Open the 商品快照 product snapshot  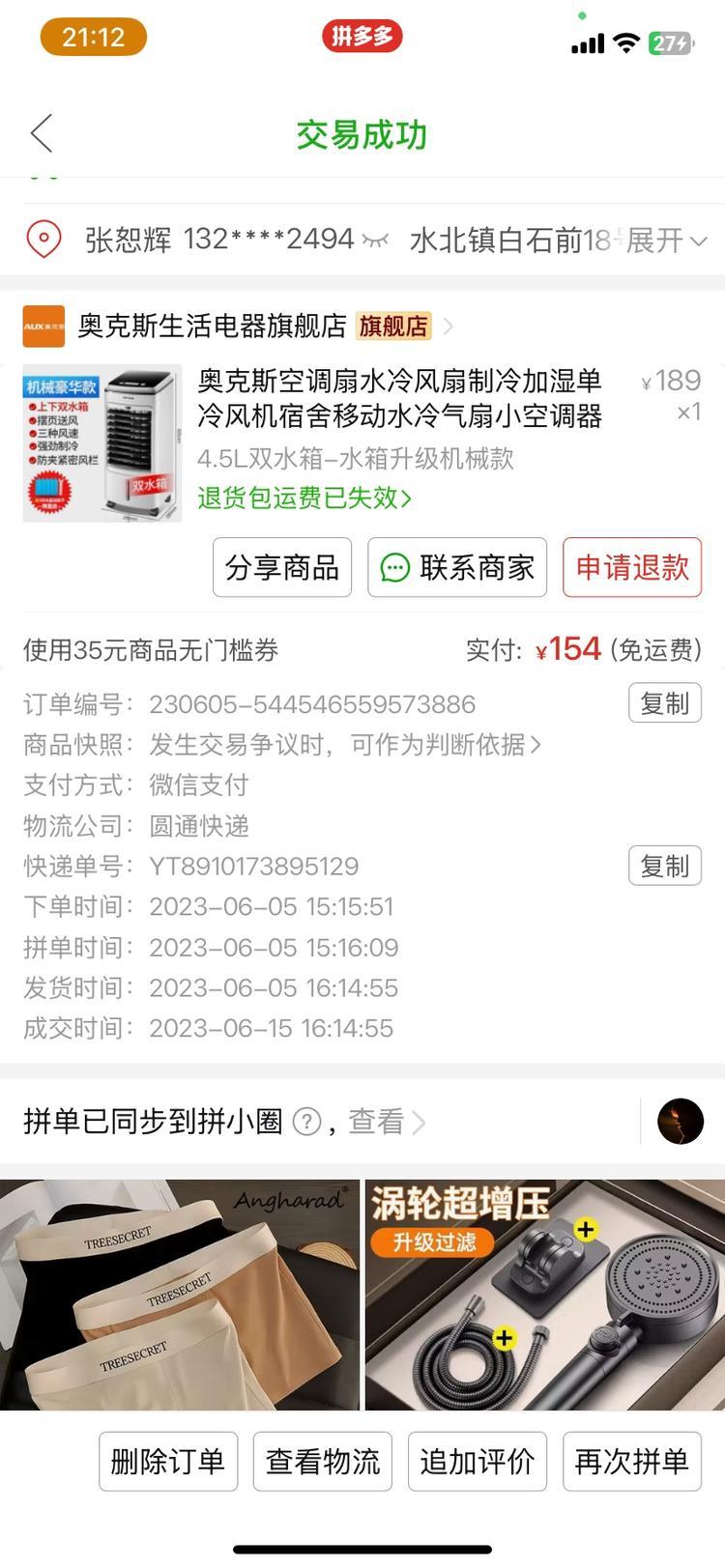pyautogui.click(x=344, y=745)
